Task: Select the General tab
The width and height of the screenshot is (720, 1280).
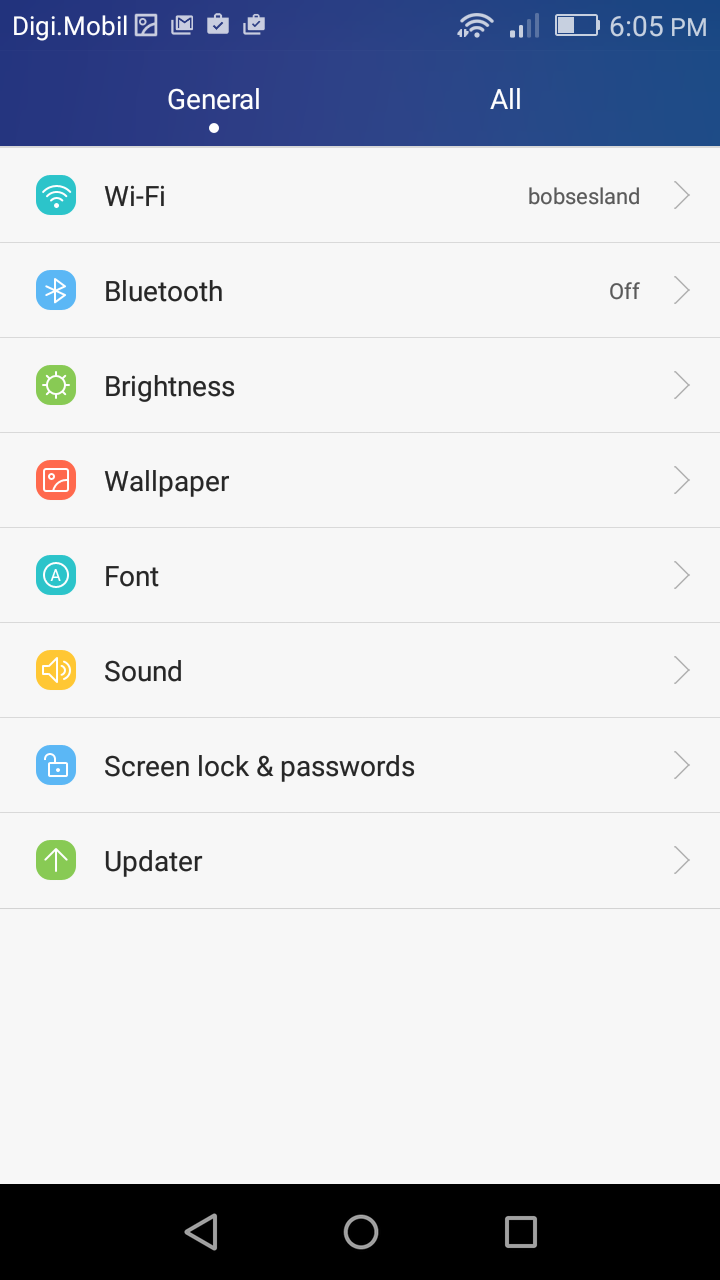Action: [213, 100]
